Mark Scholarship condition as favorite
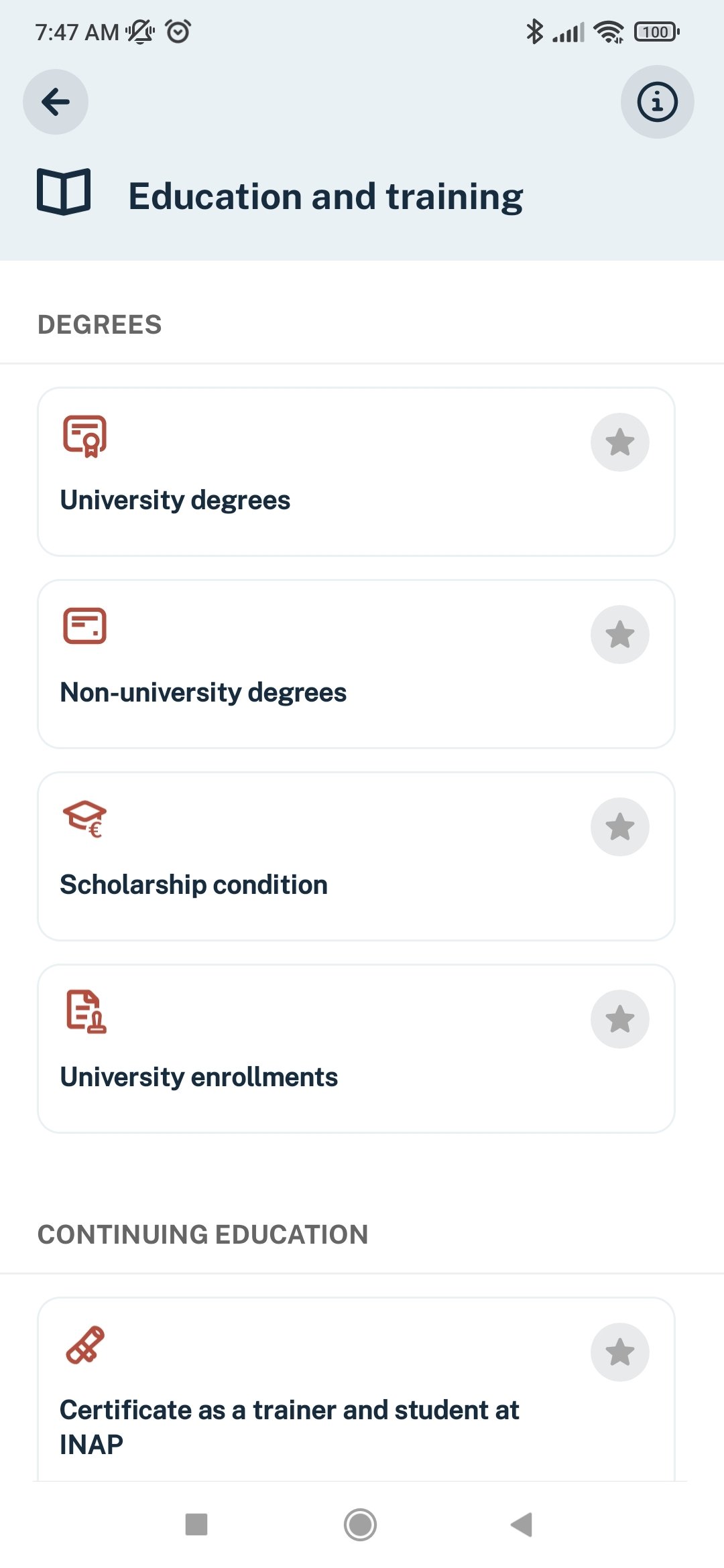 620,827
